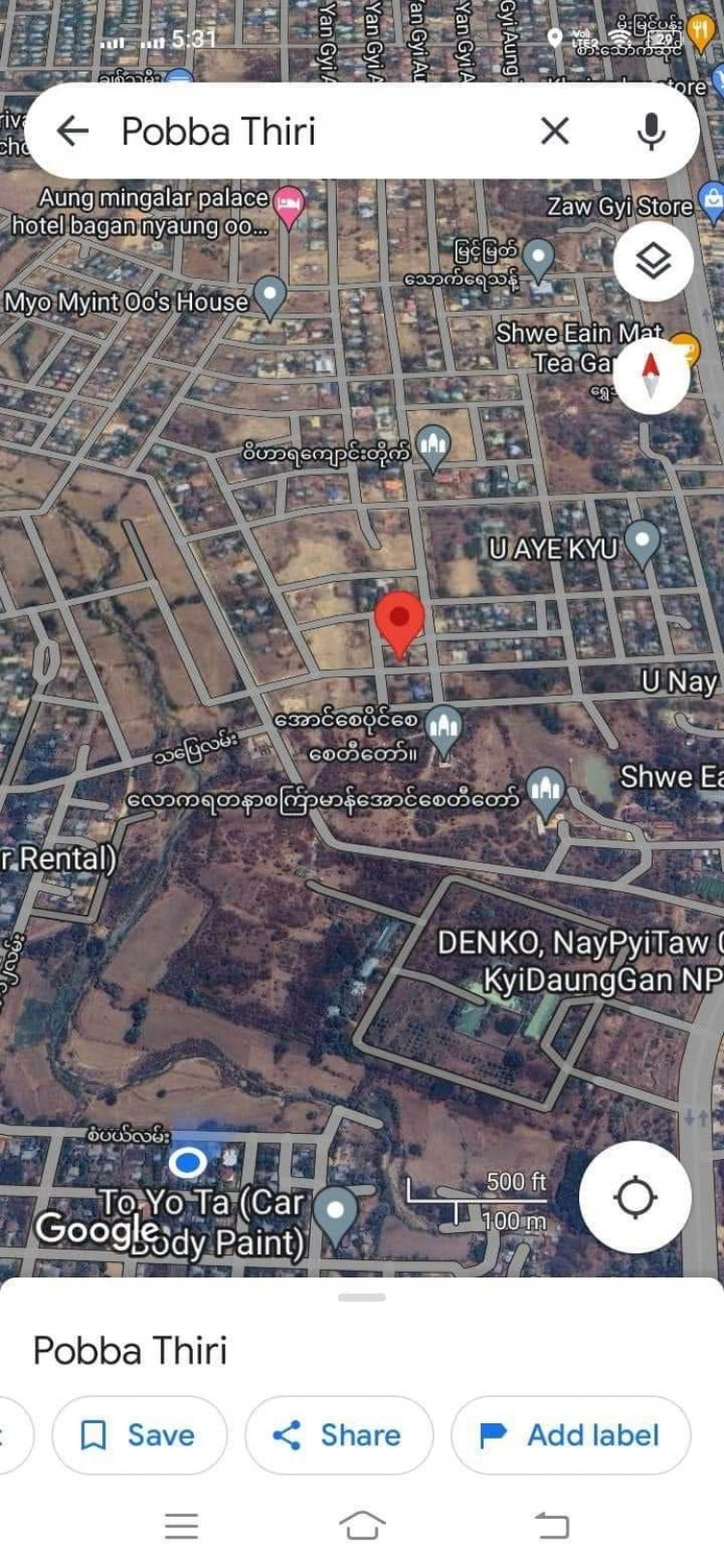
Task: Add a label to Pobba Thiri
Action: 571,1435
